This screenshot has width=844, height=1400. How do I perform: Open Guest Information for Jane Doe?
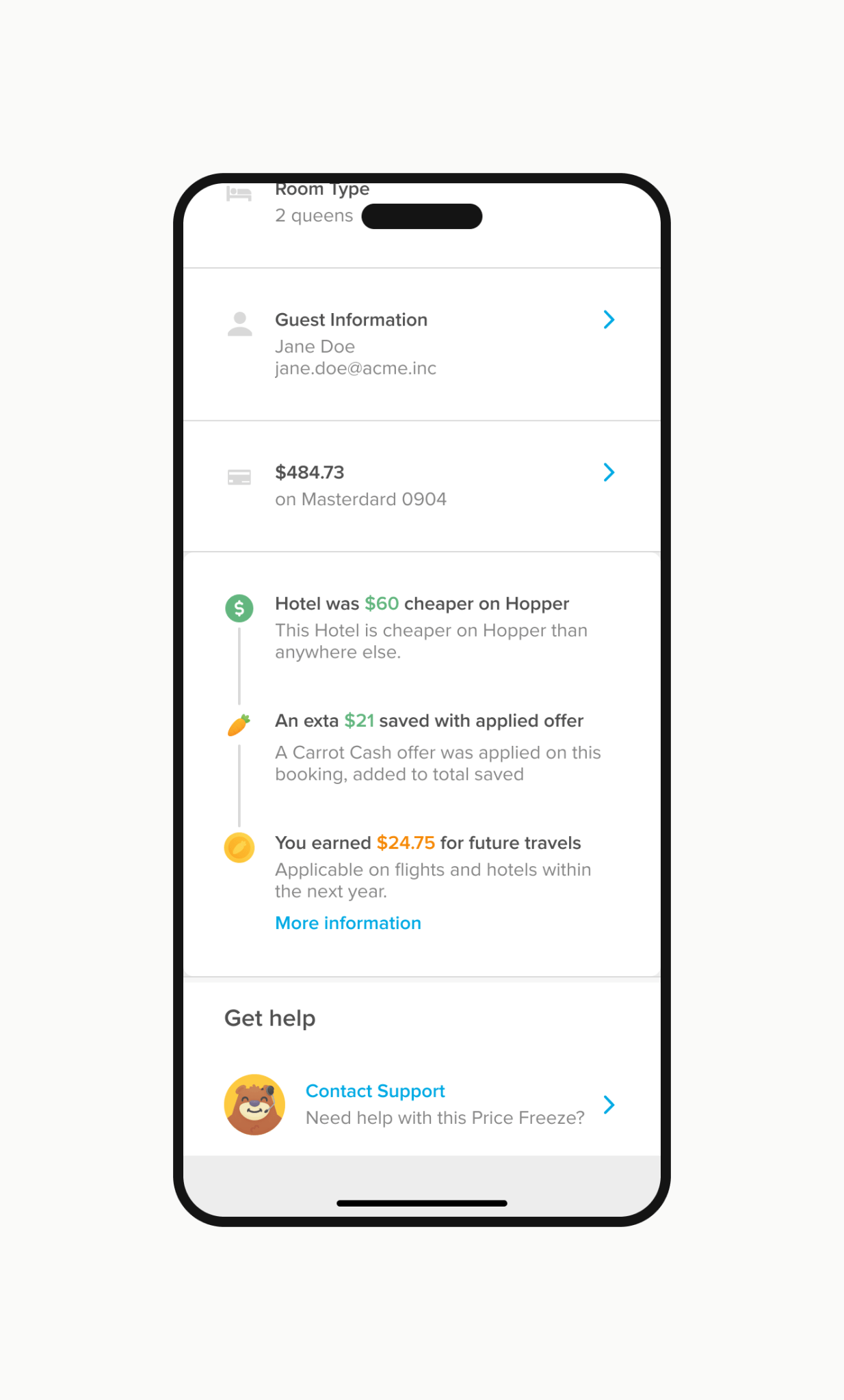pos(421,344)
